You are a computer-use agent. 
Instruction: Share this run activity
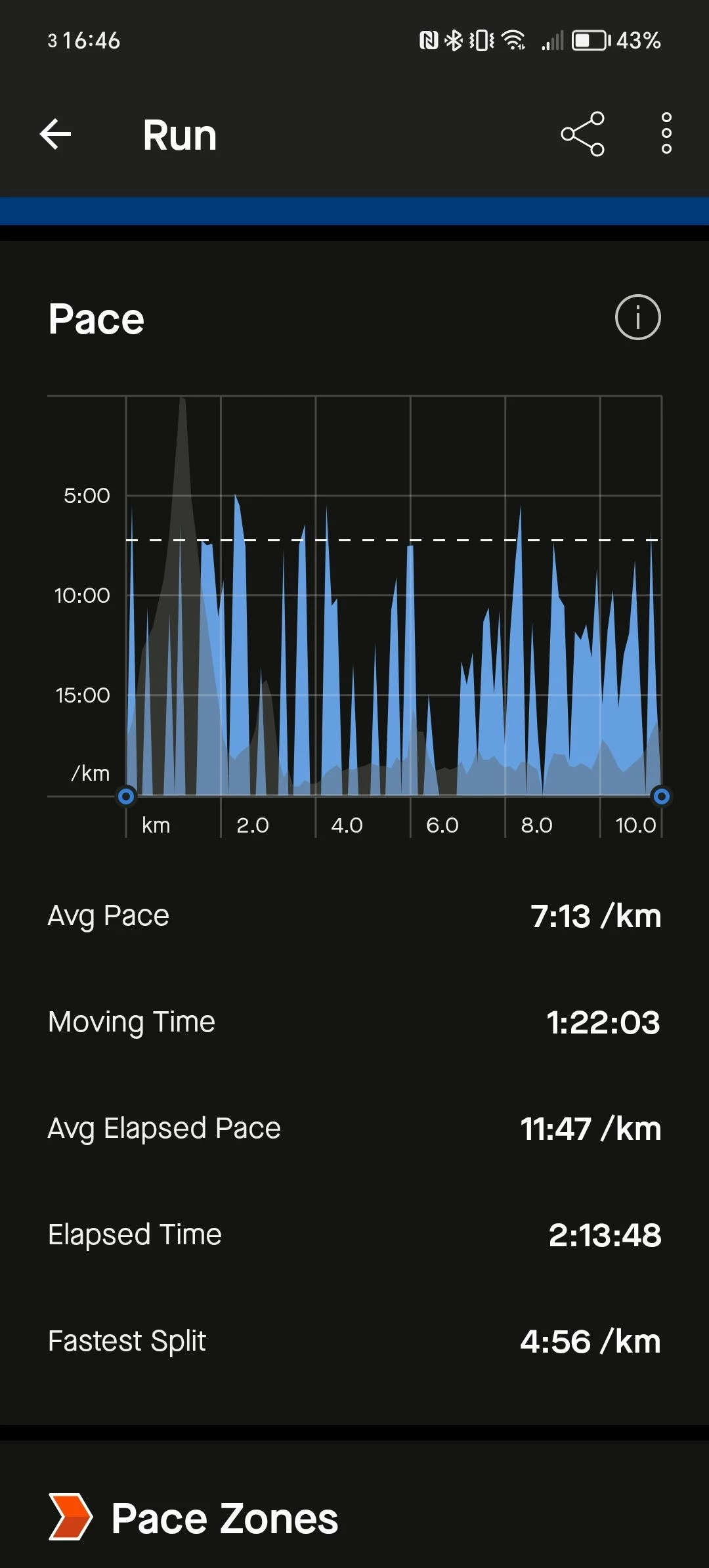tap(583, 134)
